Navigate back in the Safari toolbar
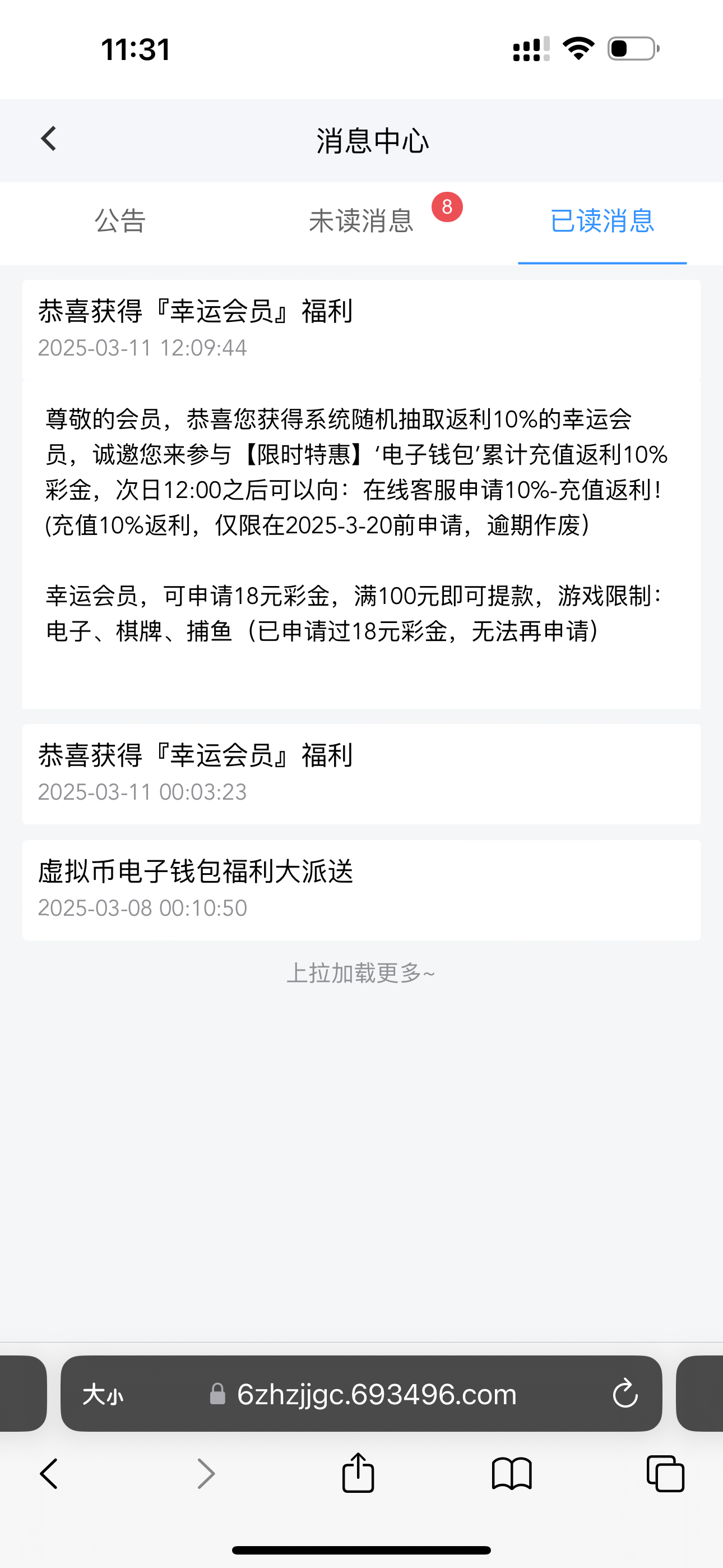Screen dimensions: 723x1568 point(49,1474)
